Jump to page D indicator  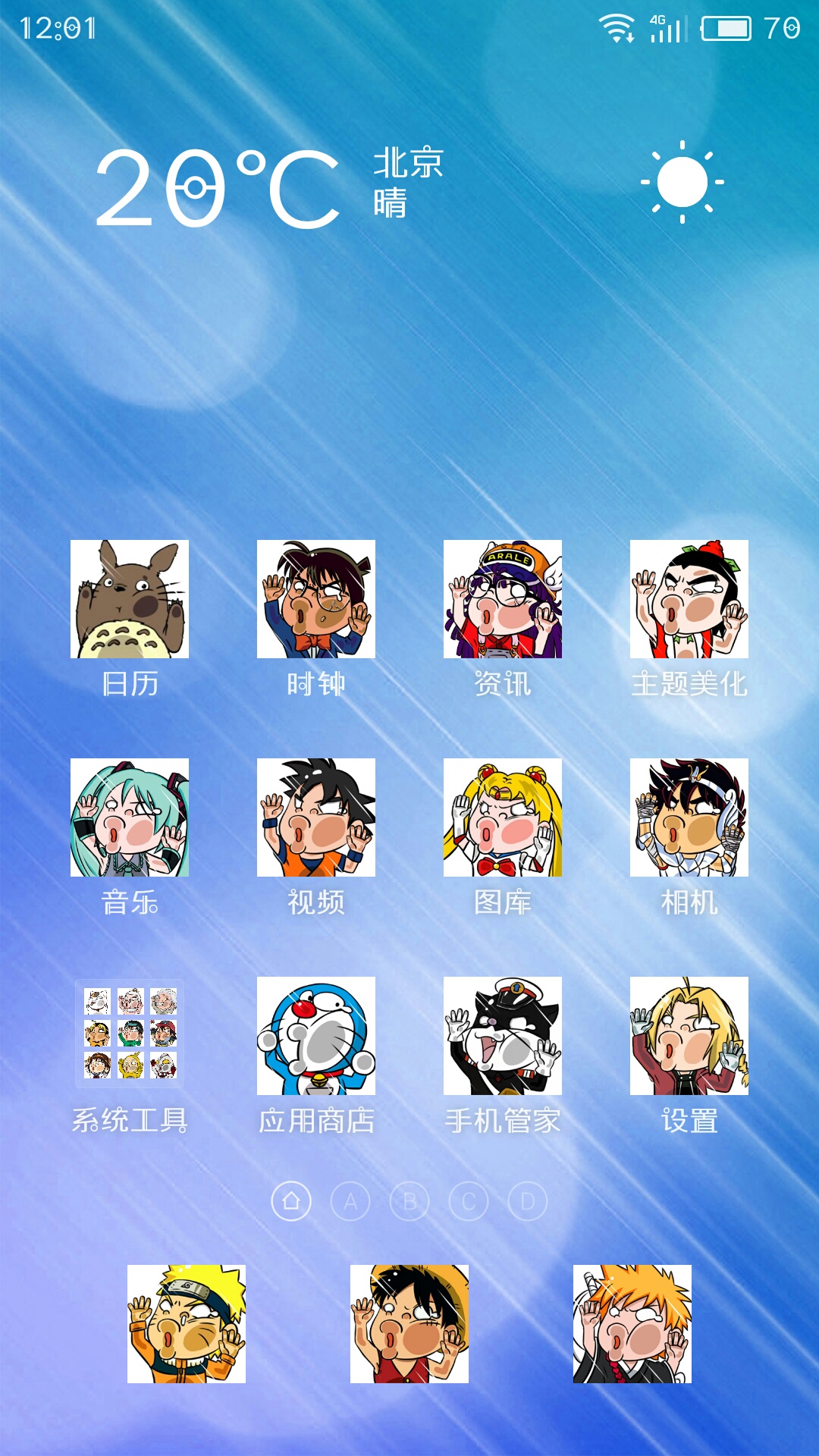(x=528, y=1201)
